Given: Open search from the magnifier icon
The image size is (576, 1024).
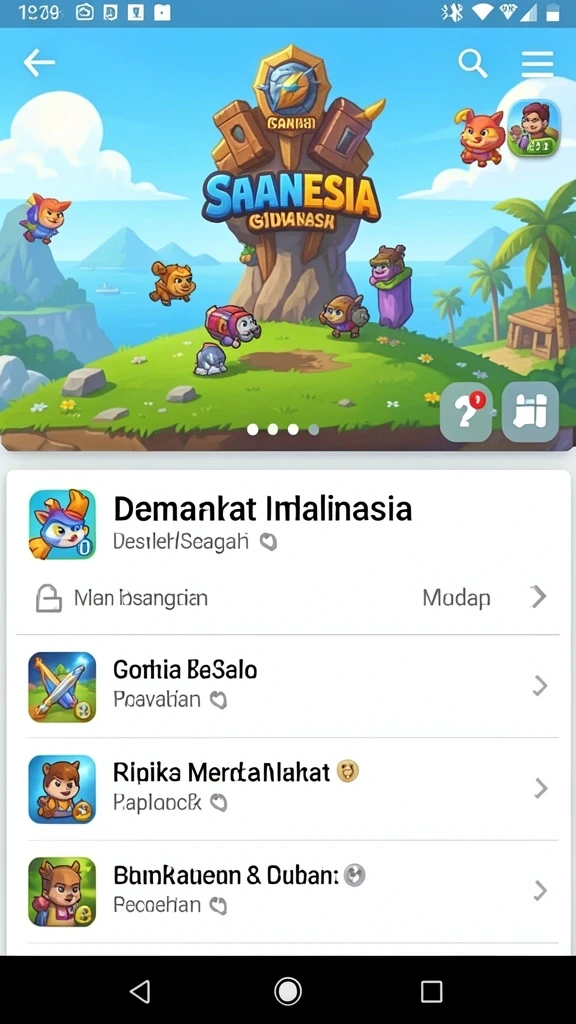Looking at the screenshot, I should point(472,63).
